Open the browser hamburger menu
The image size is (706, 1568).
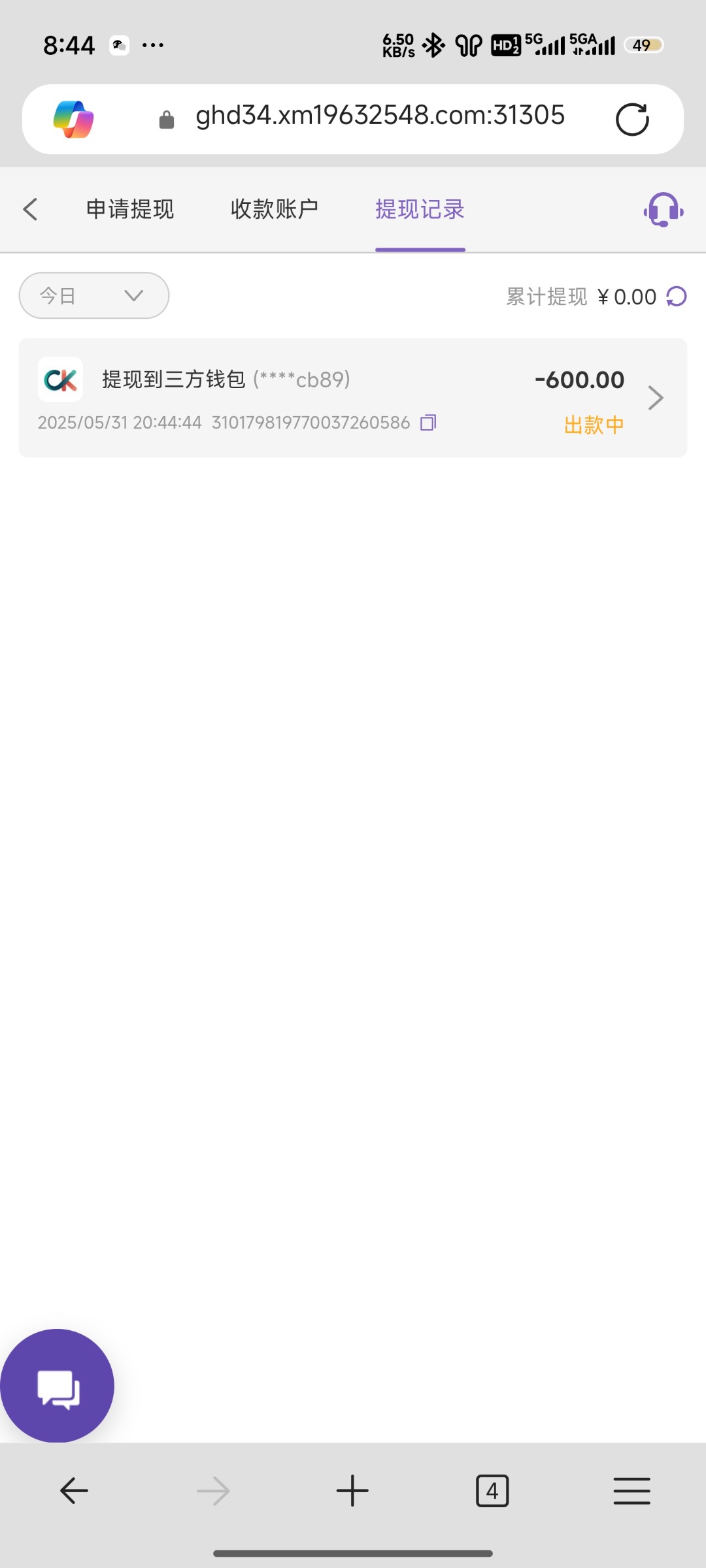(632, 1492)
